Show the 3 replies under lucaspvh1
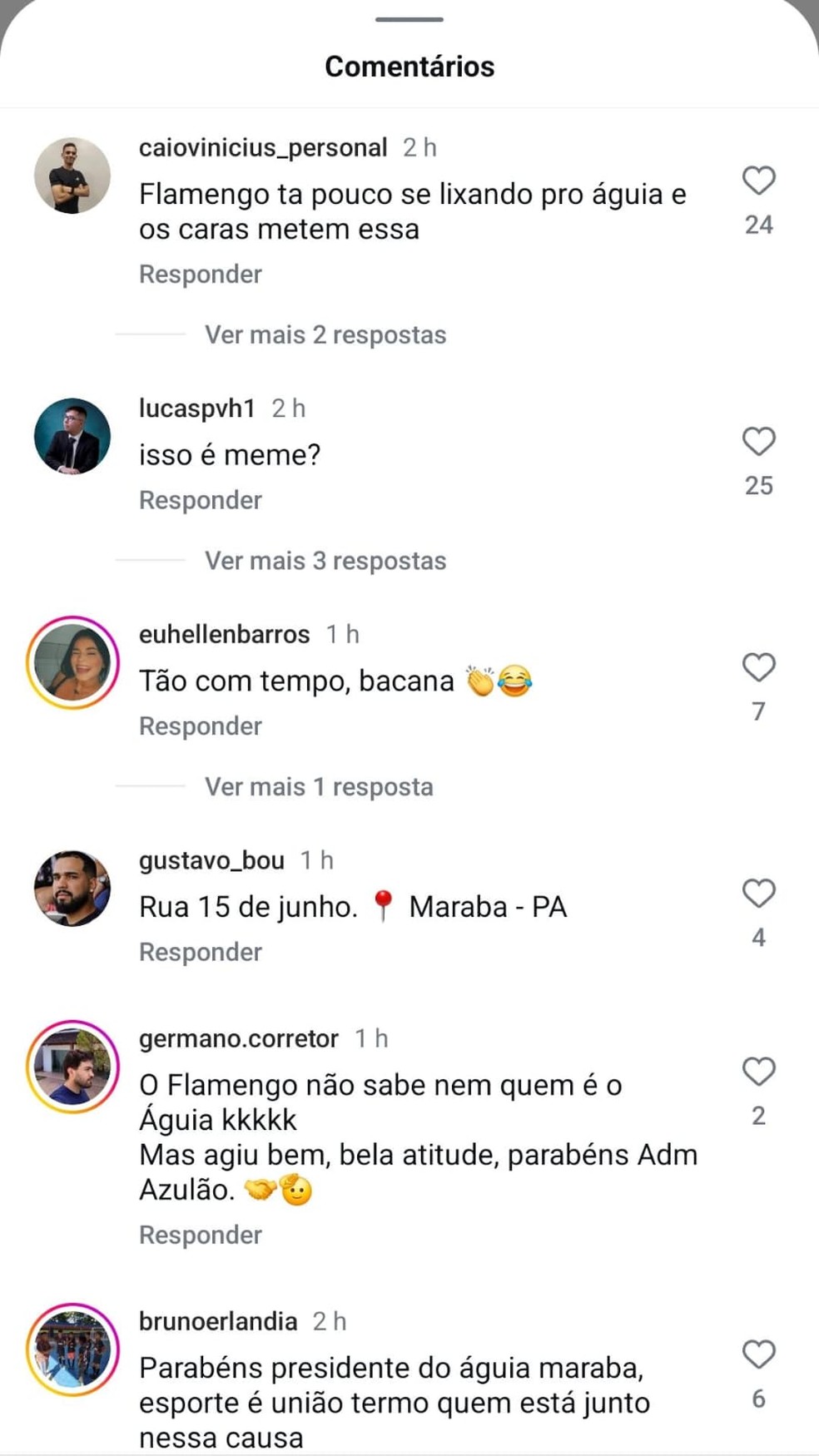 (325, 560)
